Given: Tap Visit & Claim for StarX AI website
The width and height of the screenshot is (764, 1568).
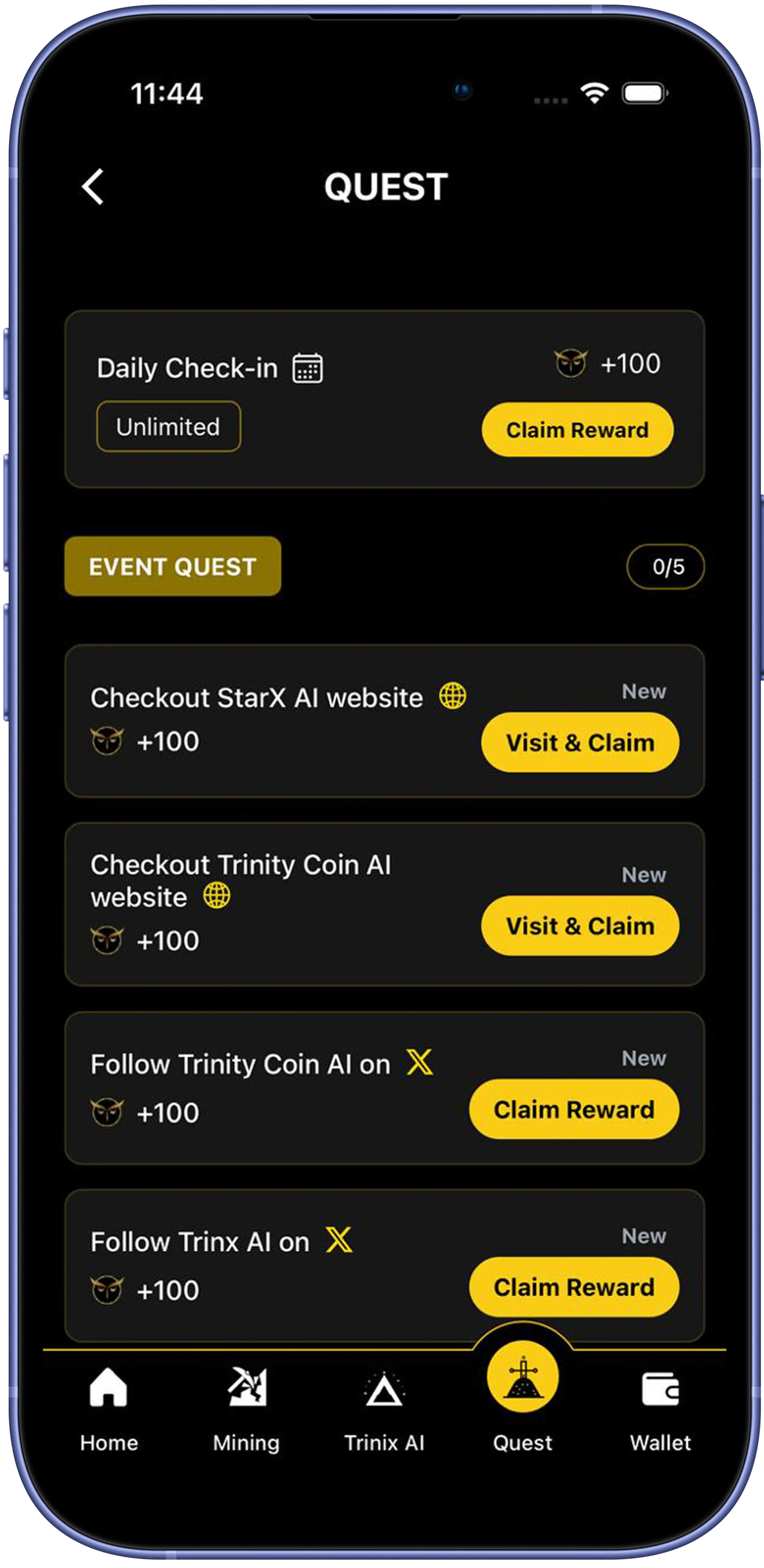Looking at the screenshot, I should point(580,743).
